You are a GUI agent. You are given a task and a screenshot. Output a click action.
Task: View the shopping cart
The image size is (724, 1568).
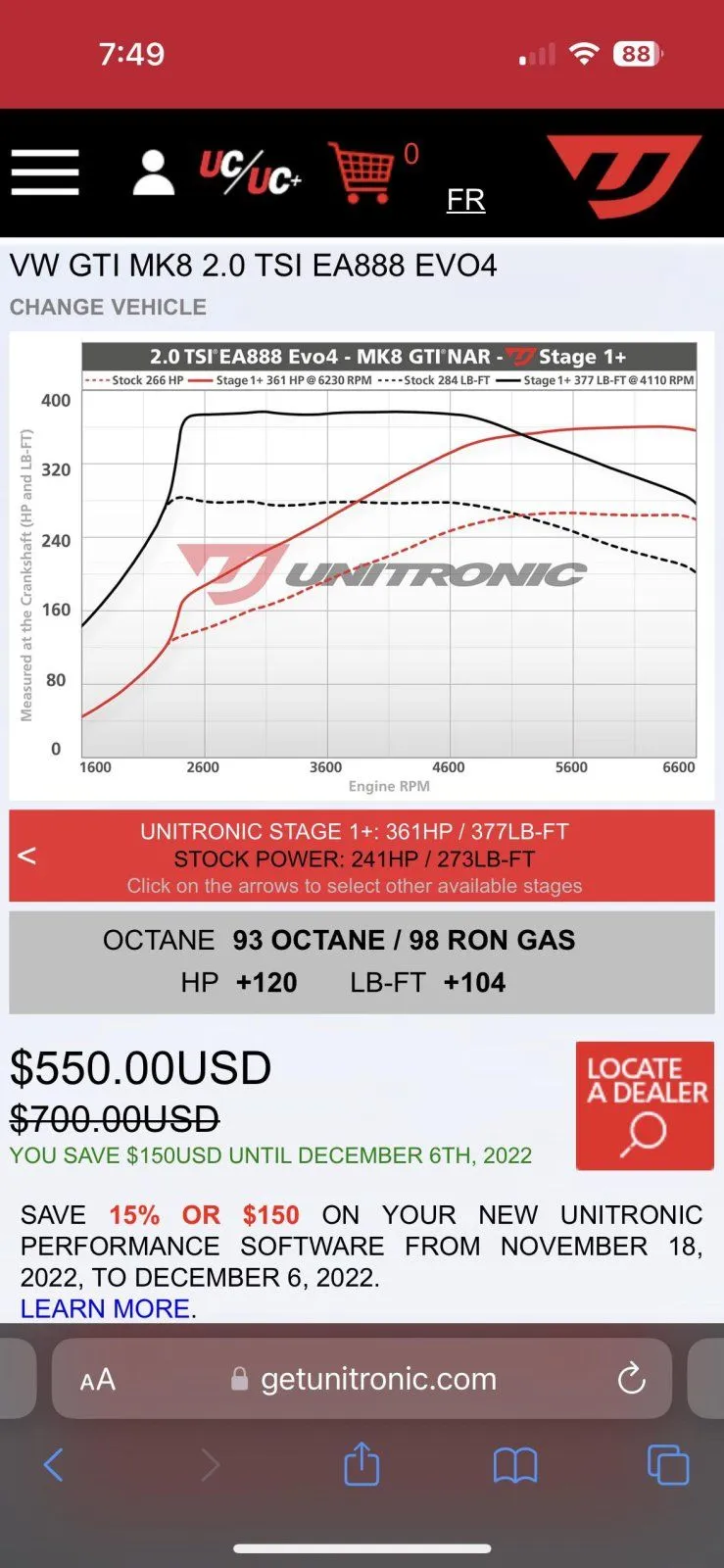[362, 172]
